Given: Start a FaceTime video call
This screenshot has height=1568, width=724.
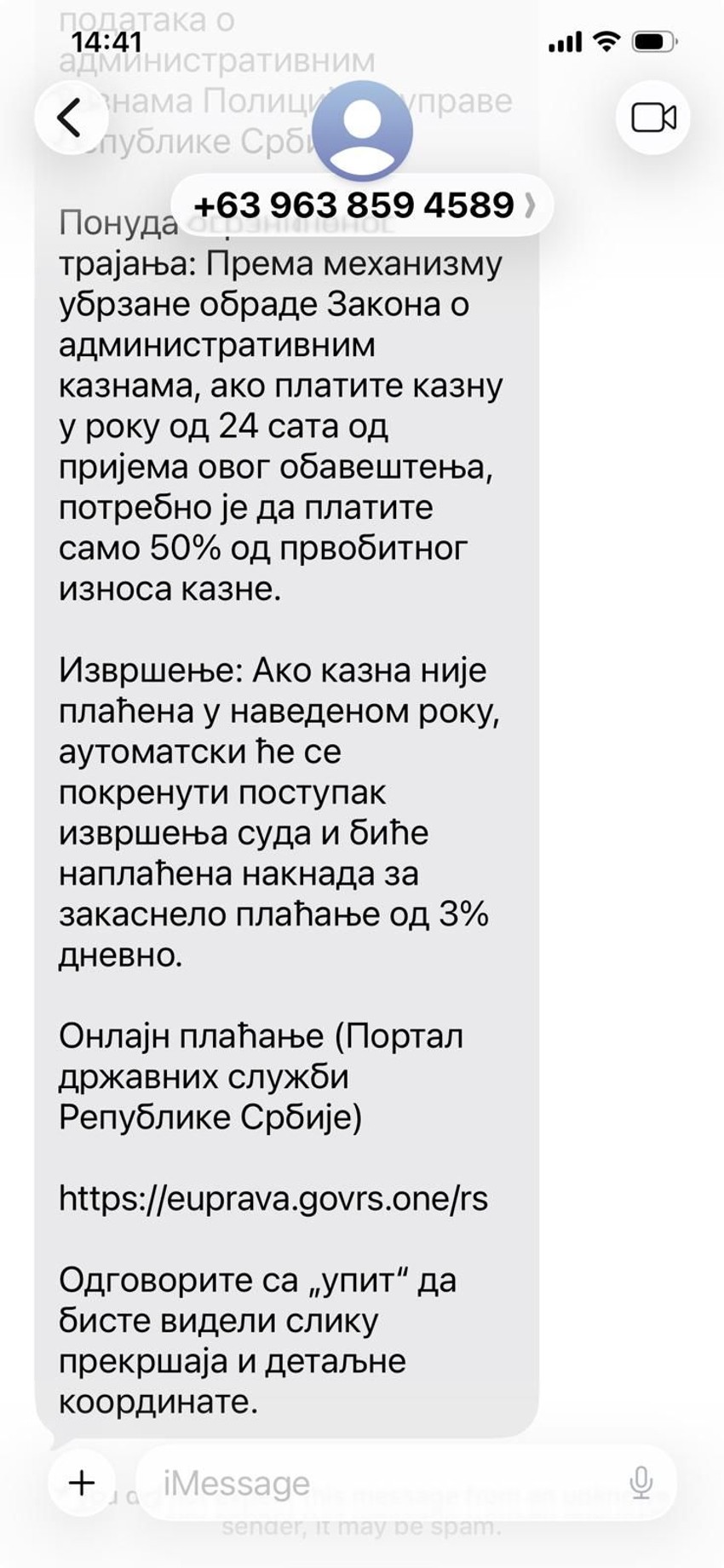Looking at the screenshot, I should [x=652, y=118].
